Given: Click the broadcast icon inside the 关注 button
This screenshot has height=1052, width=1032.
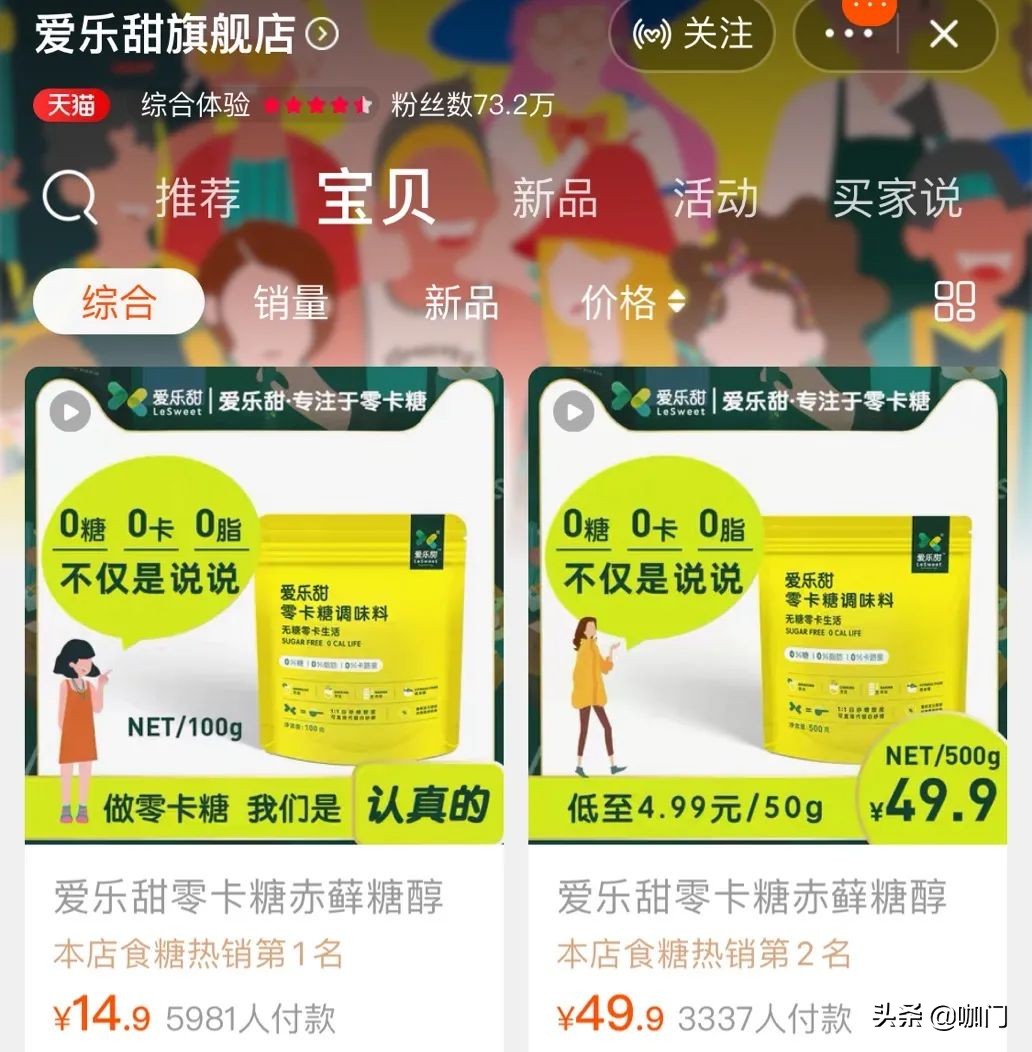Looking at the screenshot, I should tap(649, 34).
